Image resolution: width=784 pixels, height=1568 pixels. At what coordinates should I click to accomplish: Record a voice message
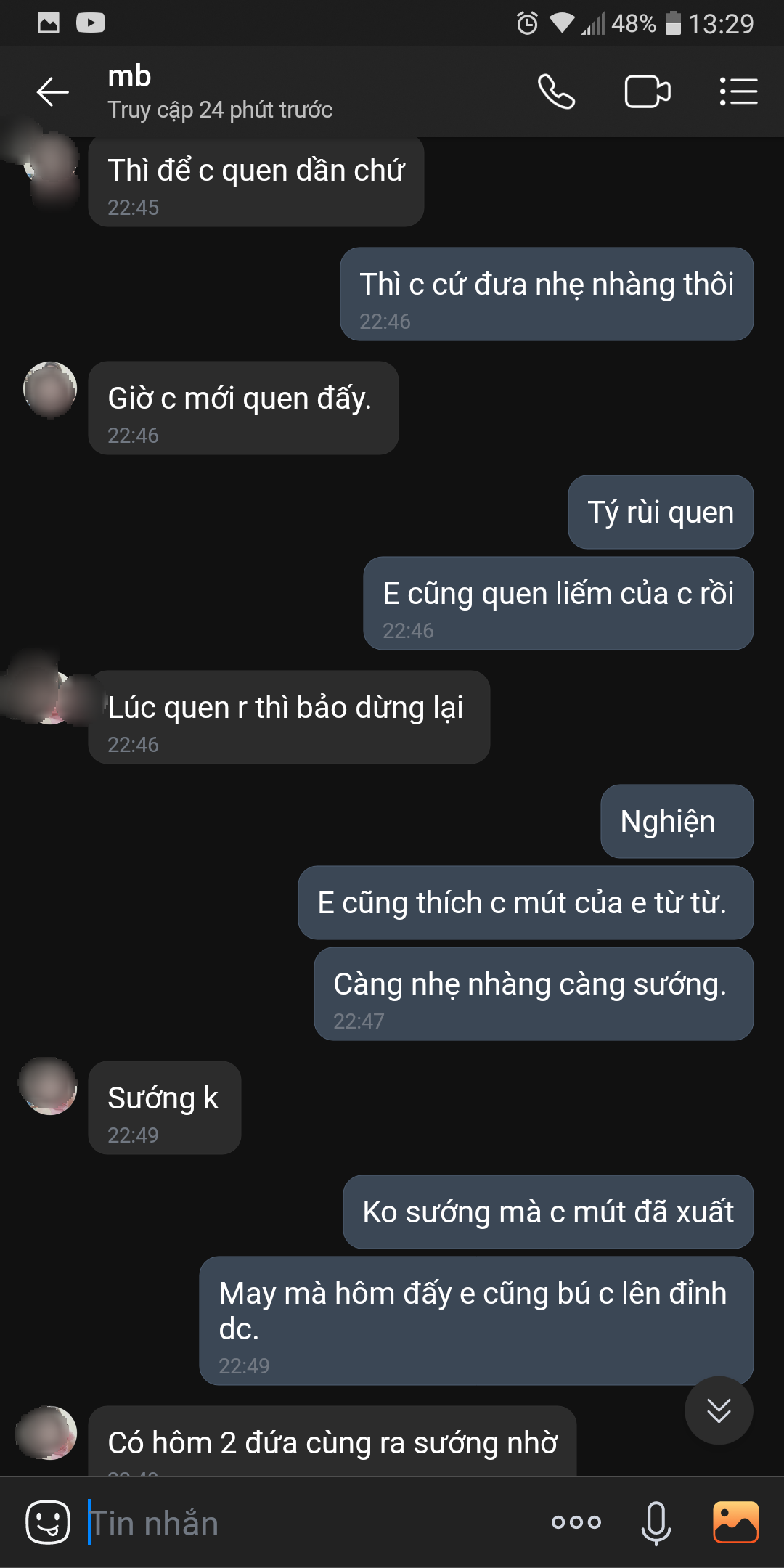point(656,1522)
